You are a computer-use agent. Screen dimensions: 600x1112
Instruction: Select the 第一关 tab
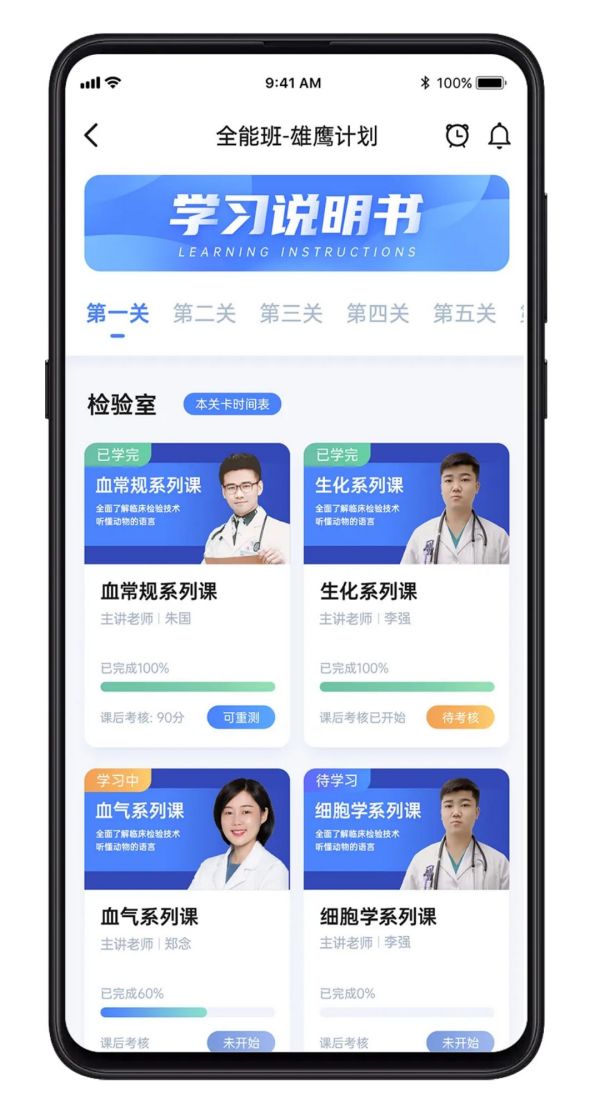(x=117, y=314)
